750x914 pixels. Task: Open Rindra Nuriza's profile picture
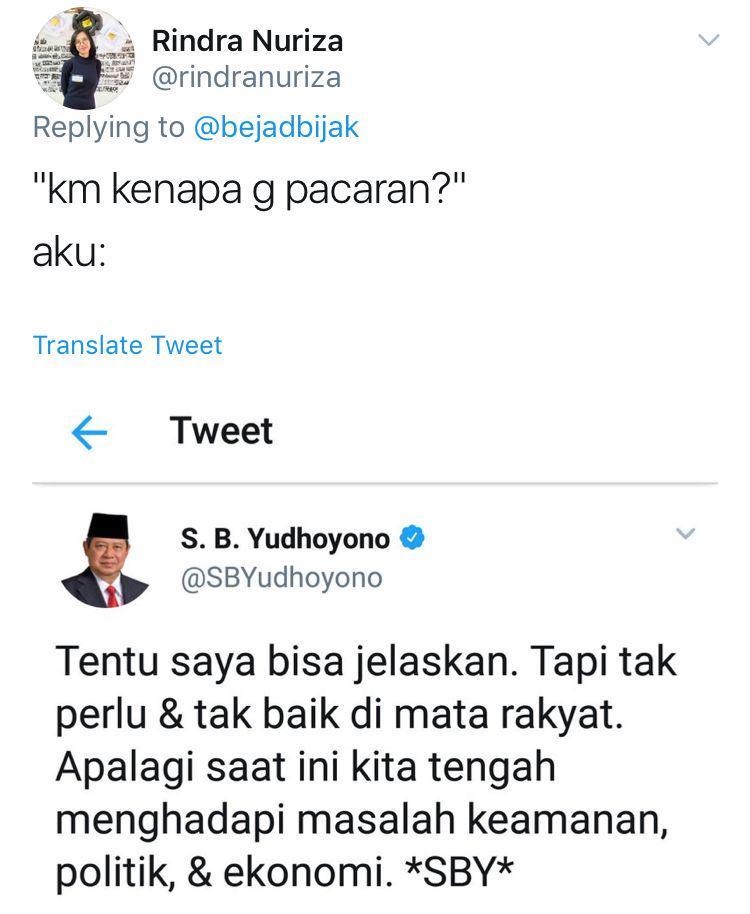[x=82, y=60]
